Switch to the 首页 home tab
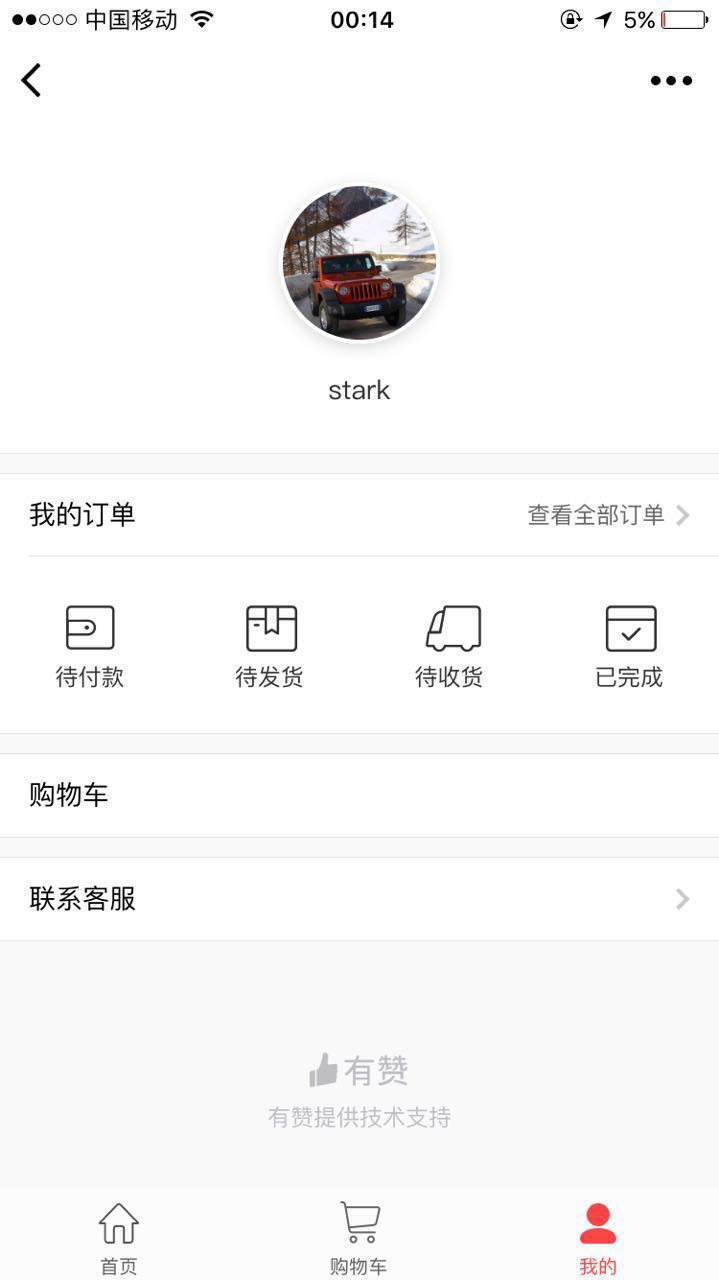This screenshot has width=719, height=1280. [x=119, y=1239]
